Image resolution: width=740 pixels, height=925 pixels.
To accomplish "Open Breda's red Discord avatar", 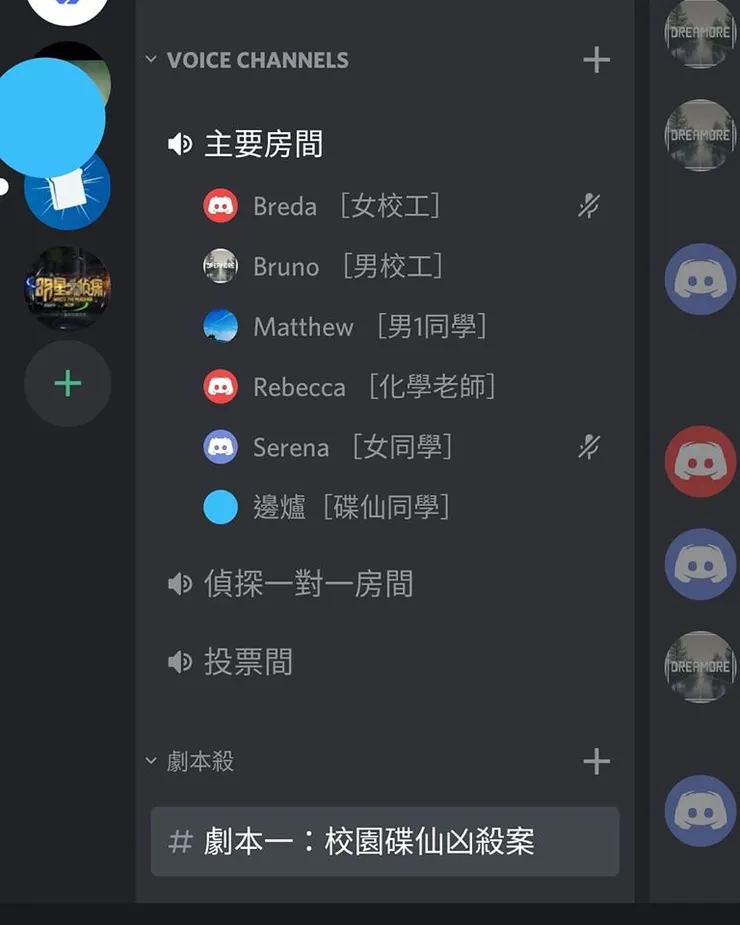I will pos(221,206).
